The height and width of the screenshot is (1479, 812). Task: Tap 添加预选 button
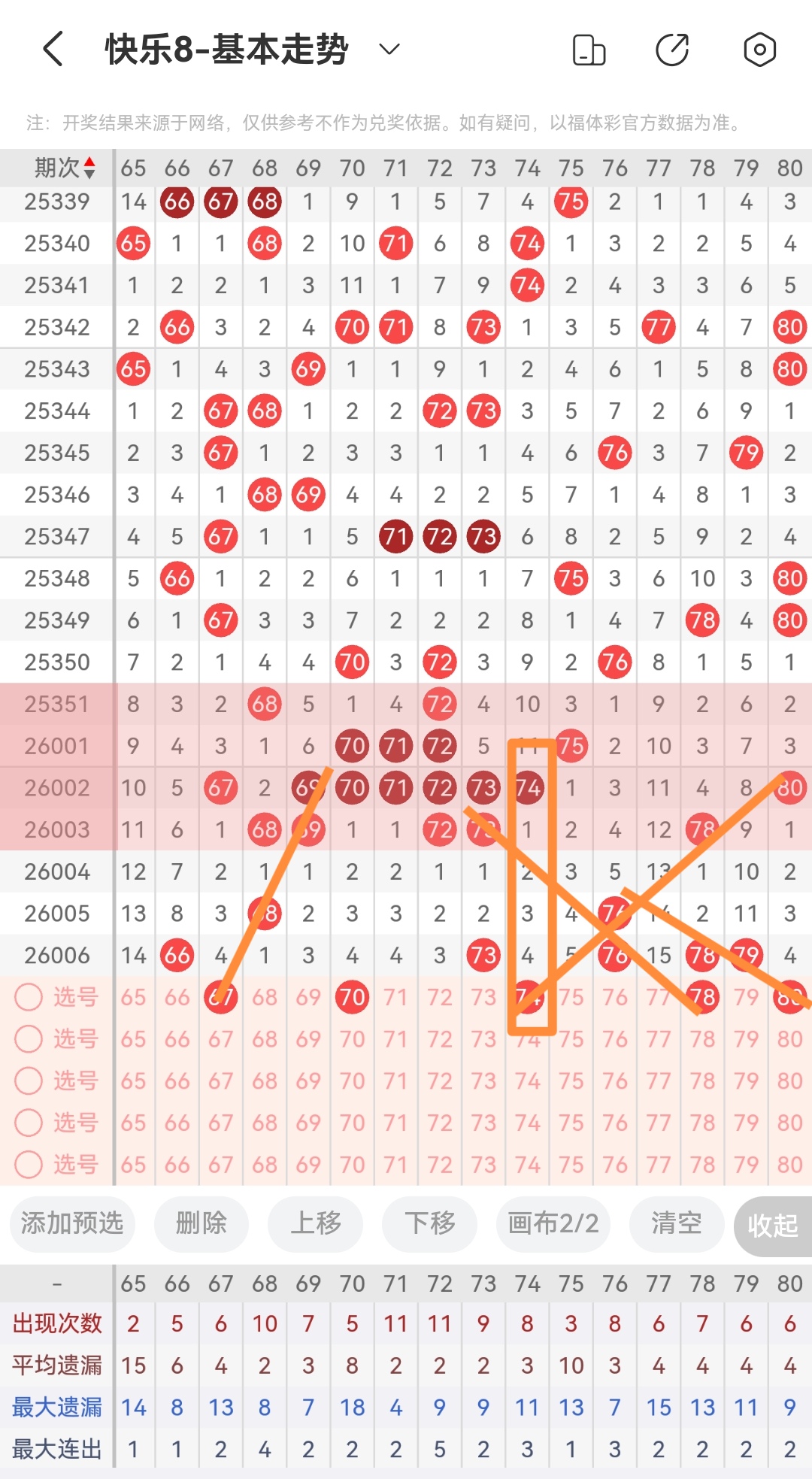[x=72, y=1224]
